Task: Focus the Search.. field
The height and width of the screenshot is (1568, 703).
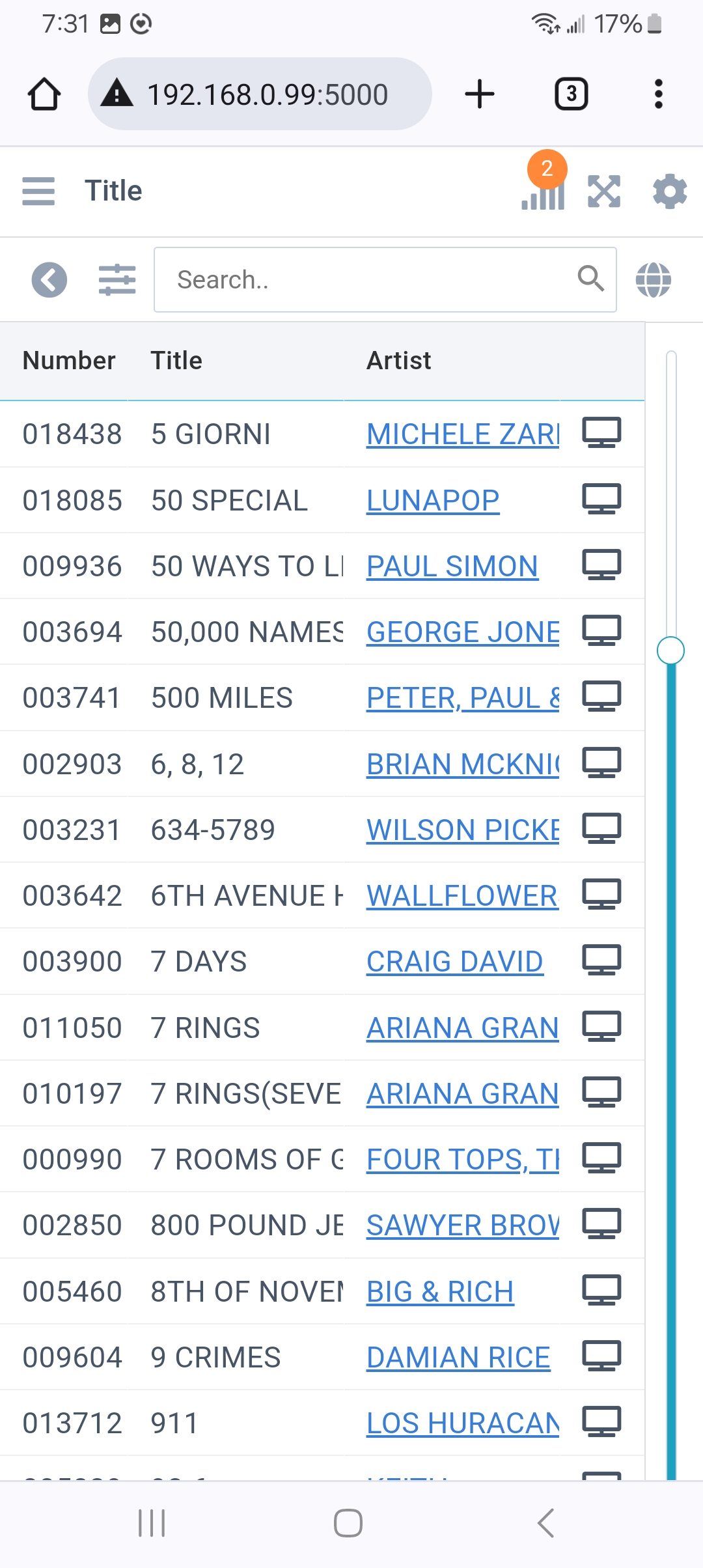Action: pos(385,280)
